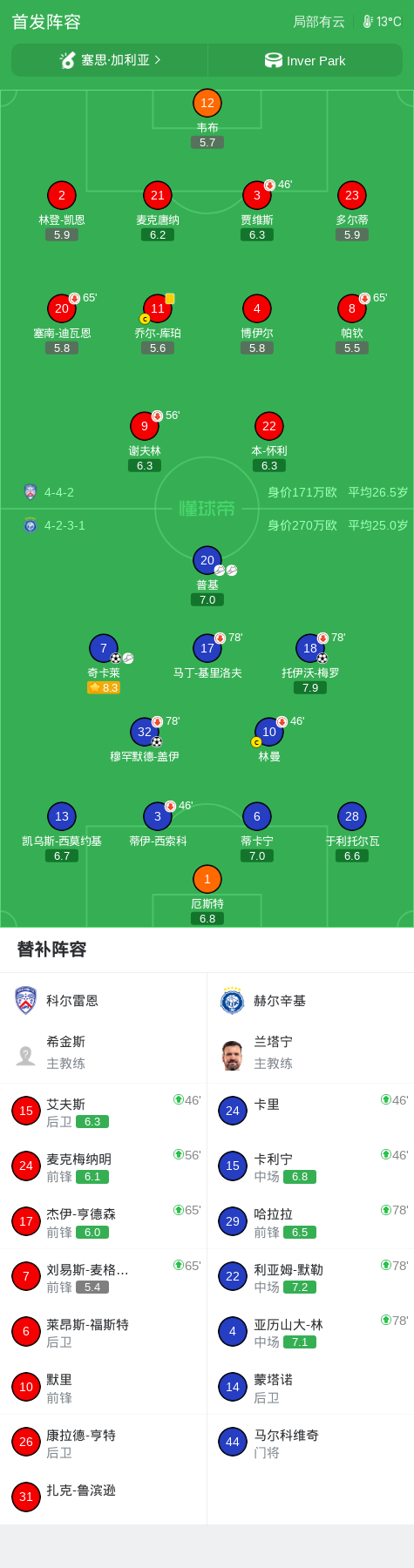Open the 赫尔辛基 team page
Viewport: 414px width, 1568px height.
[x=310, y=1001]
